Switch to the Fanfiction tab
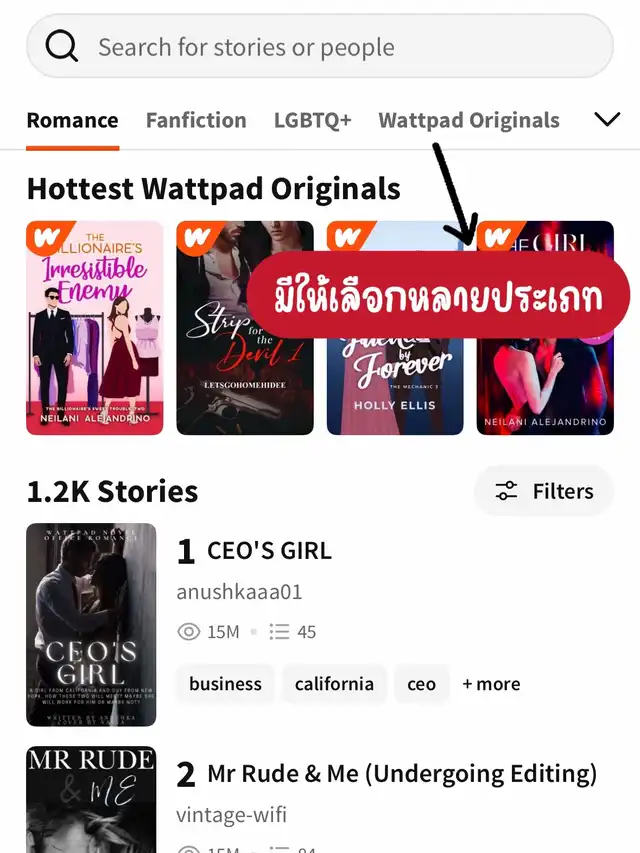The height and width of the screenshot is (853, 640). 196,120
